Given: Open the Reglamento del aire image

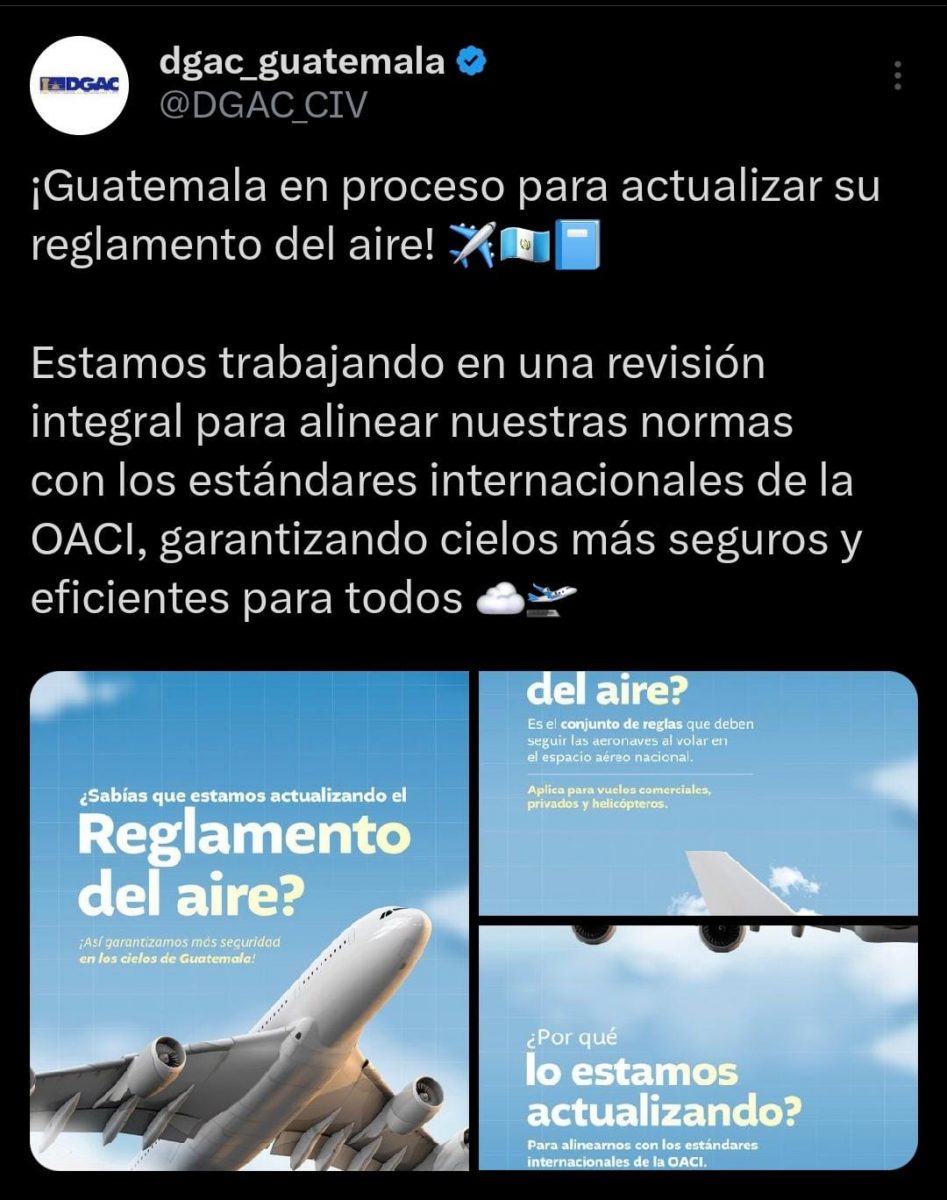Looking at the screenshot, I should [250, 920].
